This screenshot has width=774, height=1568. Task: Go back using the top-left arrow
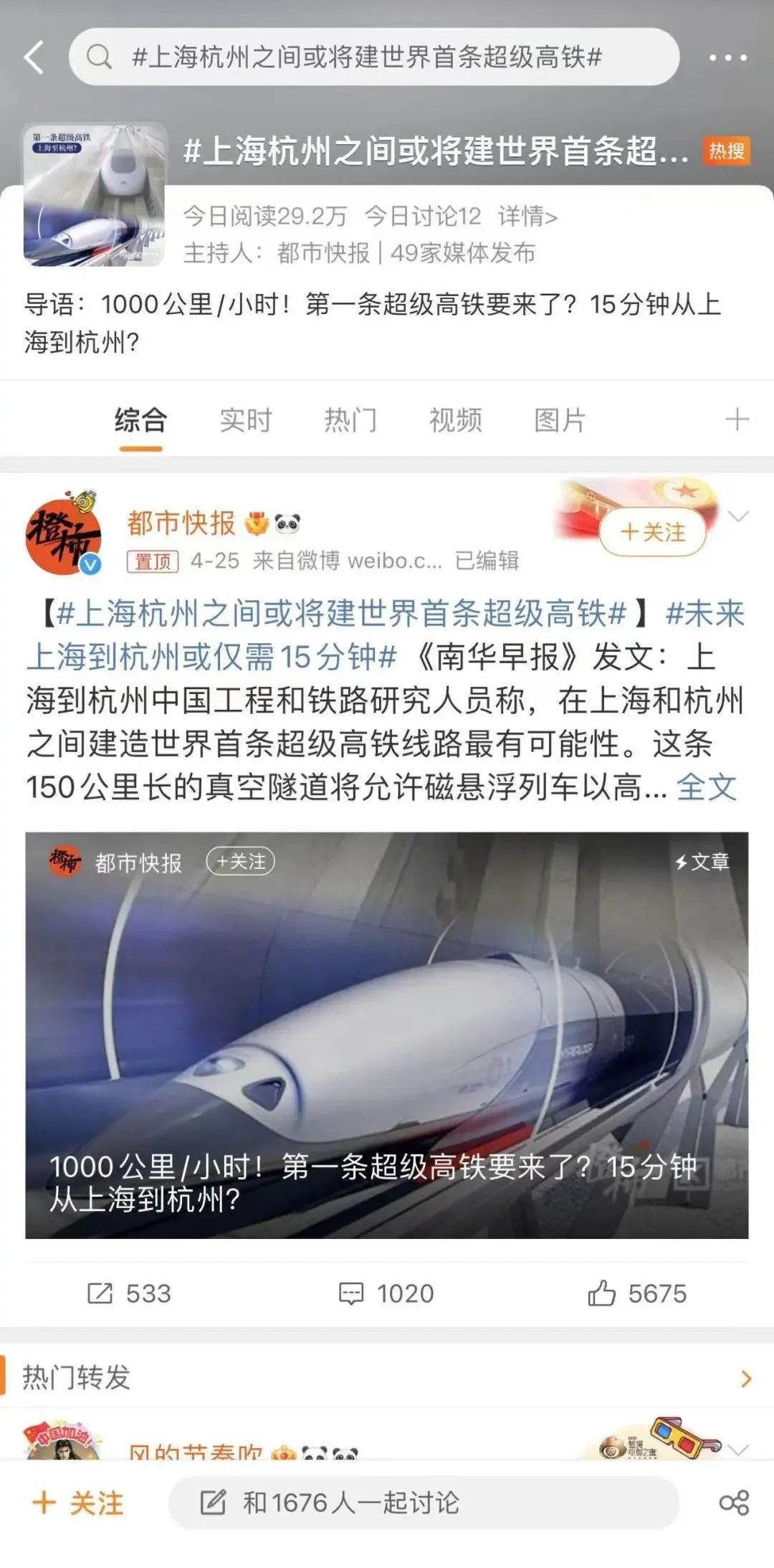click(x=34, y=57)
